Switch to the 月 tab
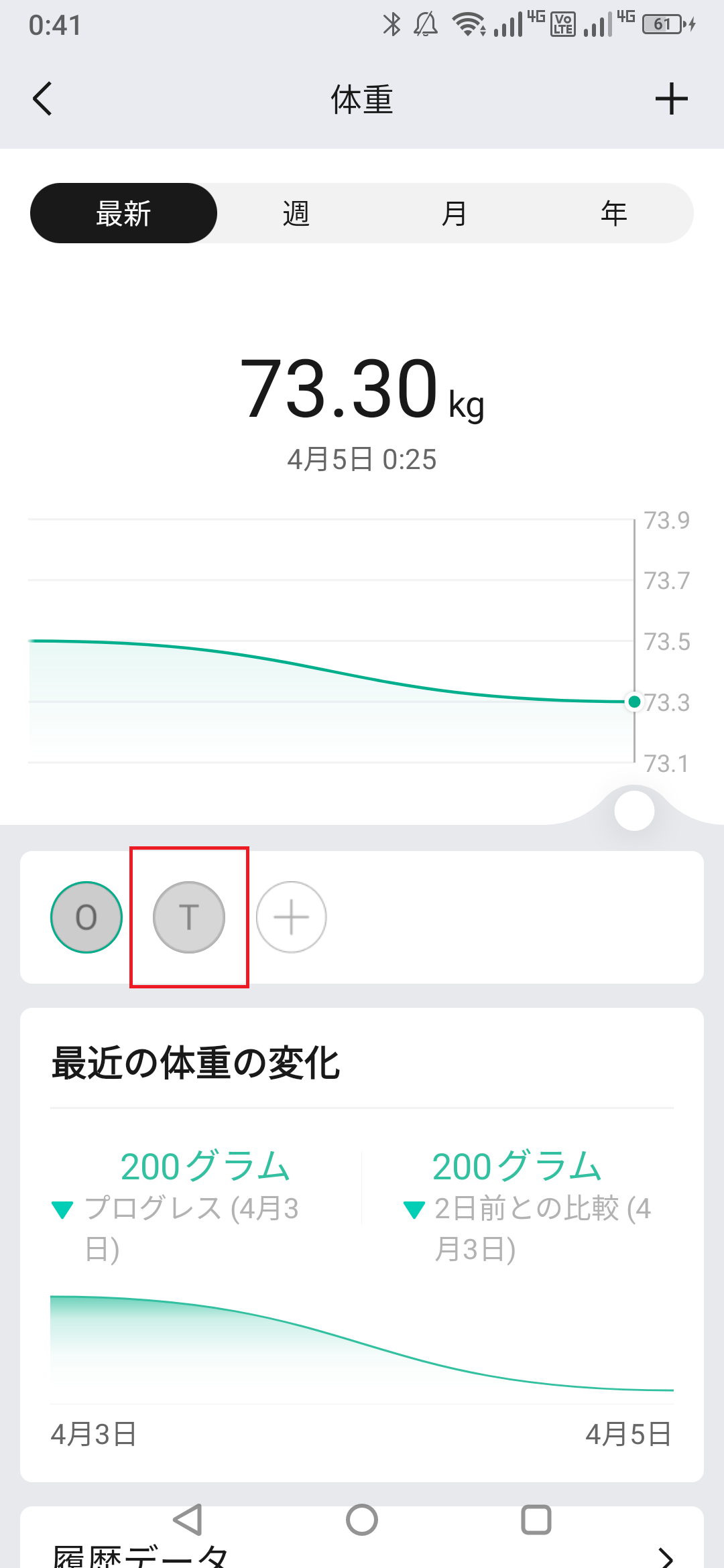The image size is (724, 1568). (454, 213)
